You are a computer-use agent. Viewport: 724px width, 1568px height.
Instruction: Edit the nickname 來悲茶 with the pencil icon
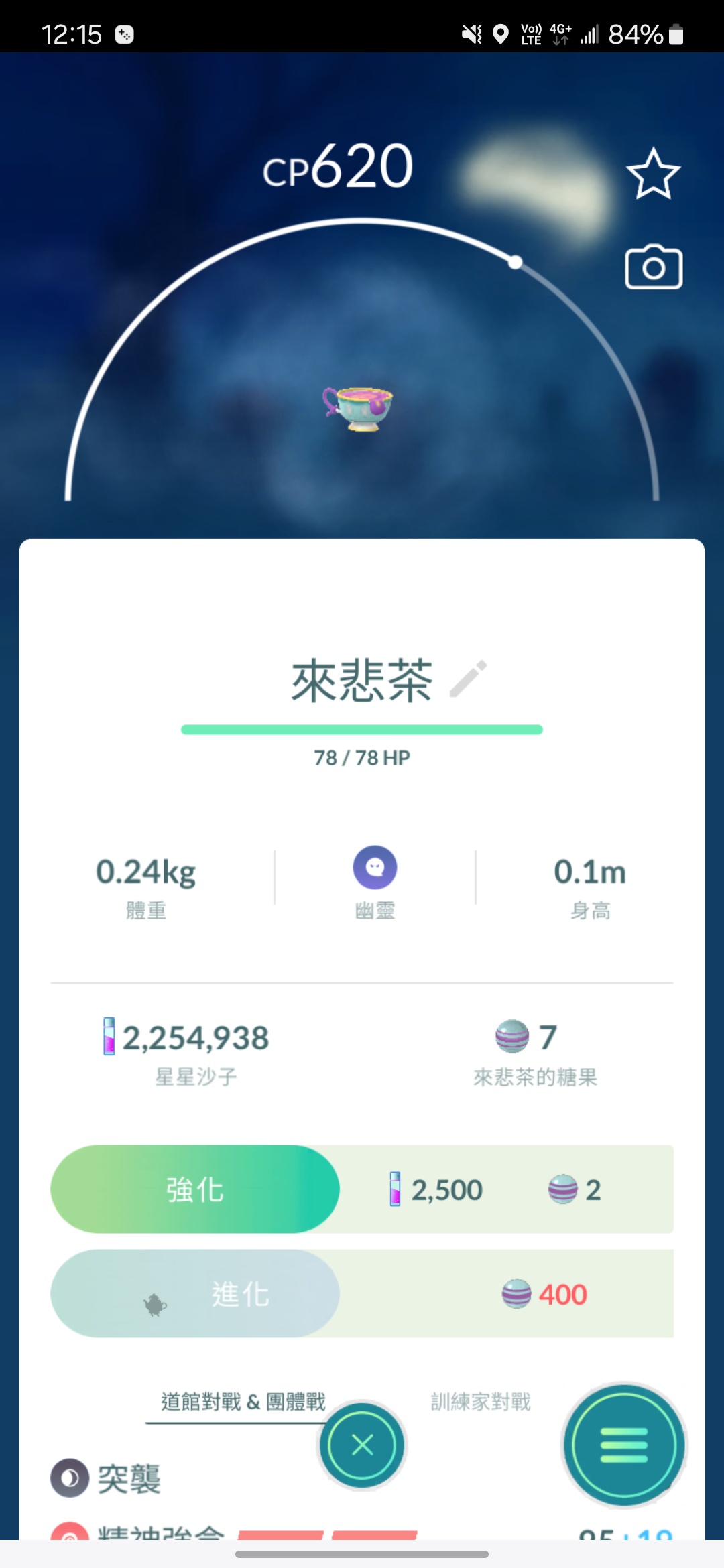(468, 679)
